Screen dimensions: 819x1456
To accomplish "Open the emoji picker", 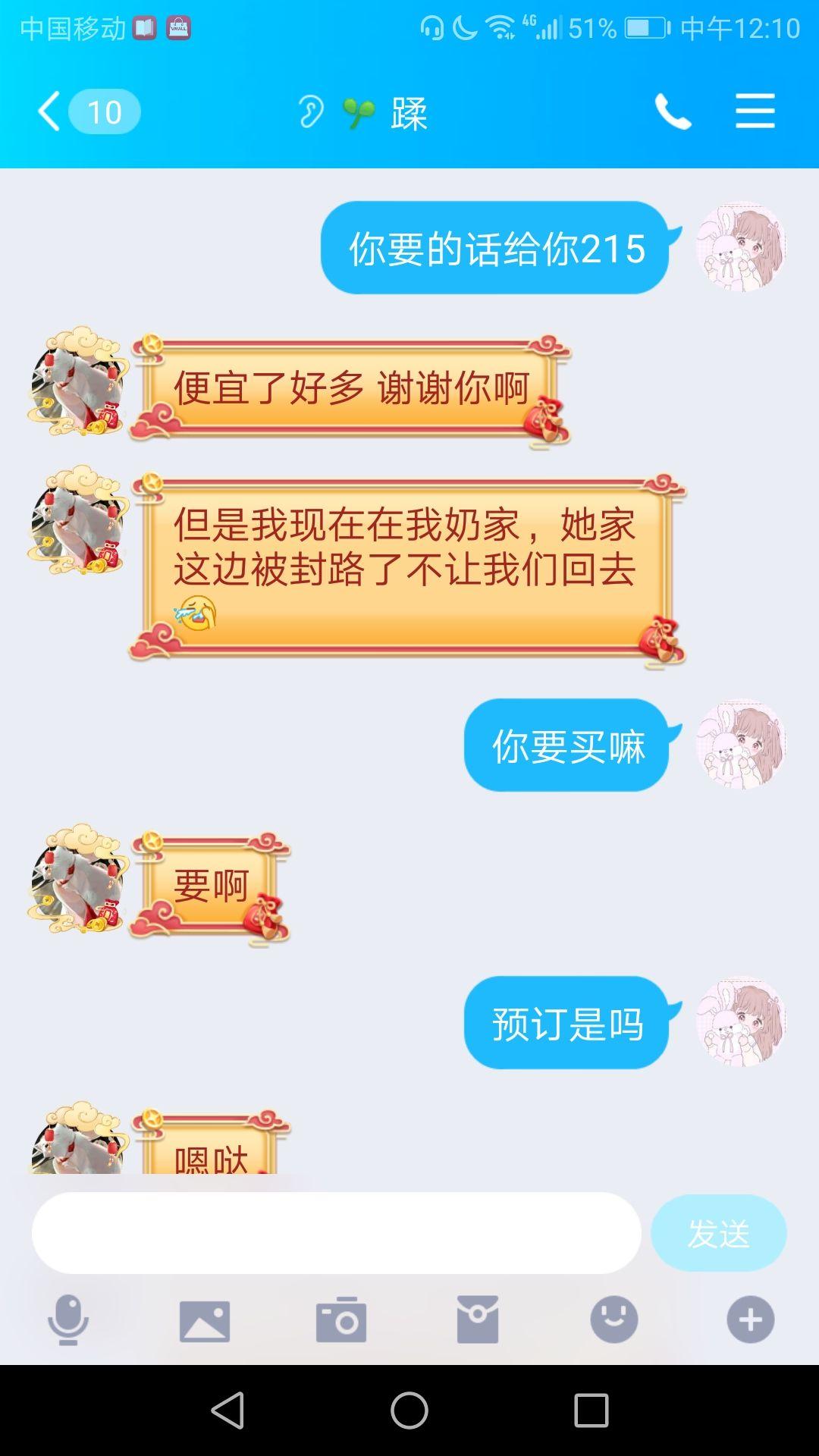I will [x=613, y=1319].
